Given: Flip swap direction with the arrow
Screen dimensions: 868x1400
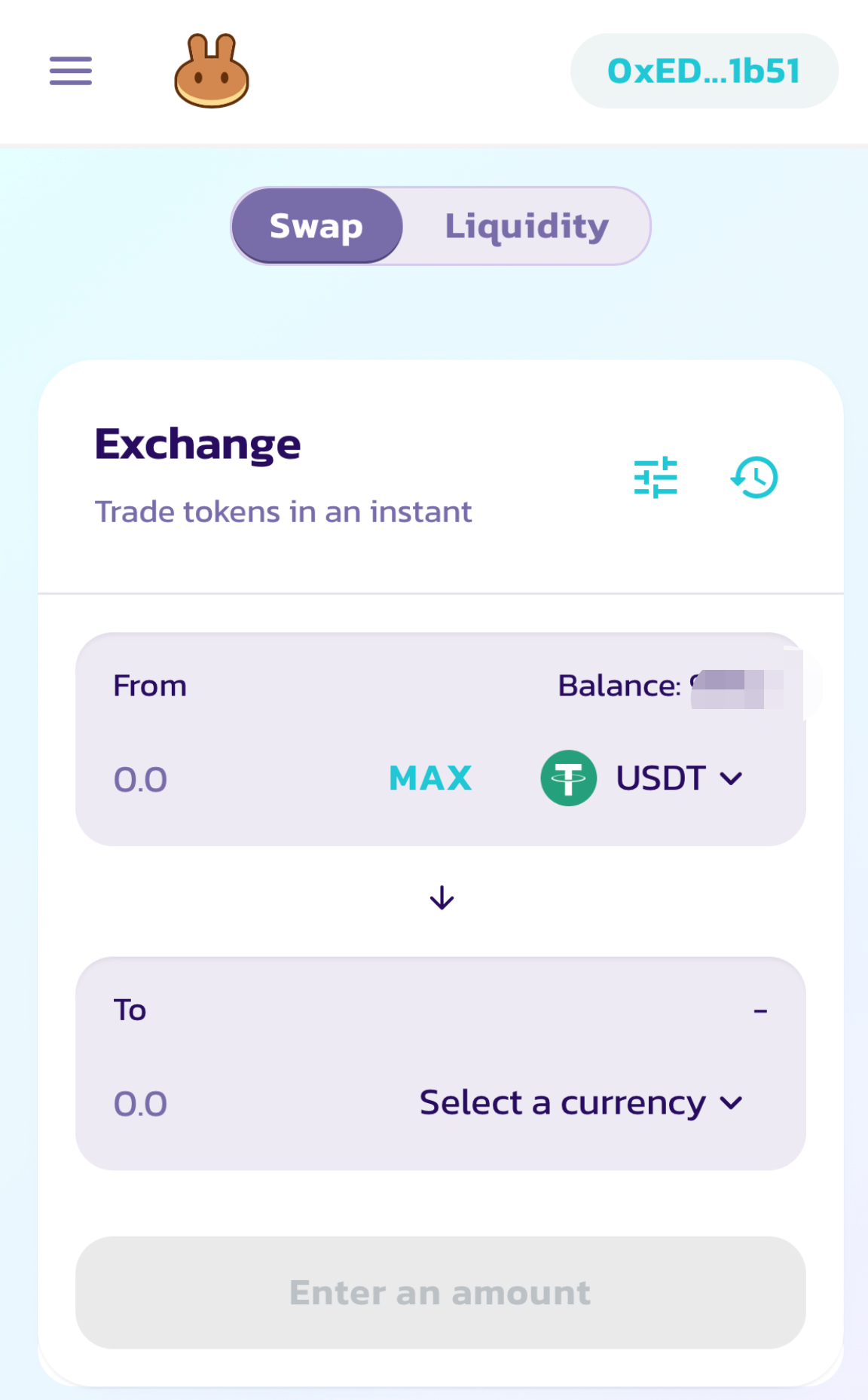Looking at the screenshot, I should (442, 898).
